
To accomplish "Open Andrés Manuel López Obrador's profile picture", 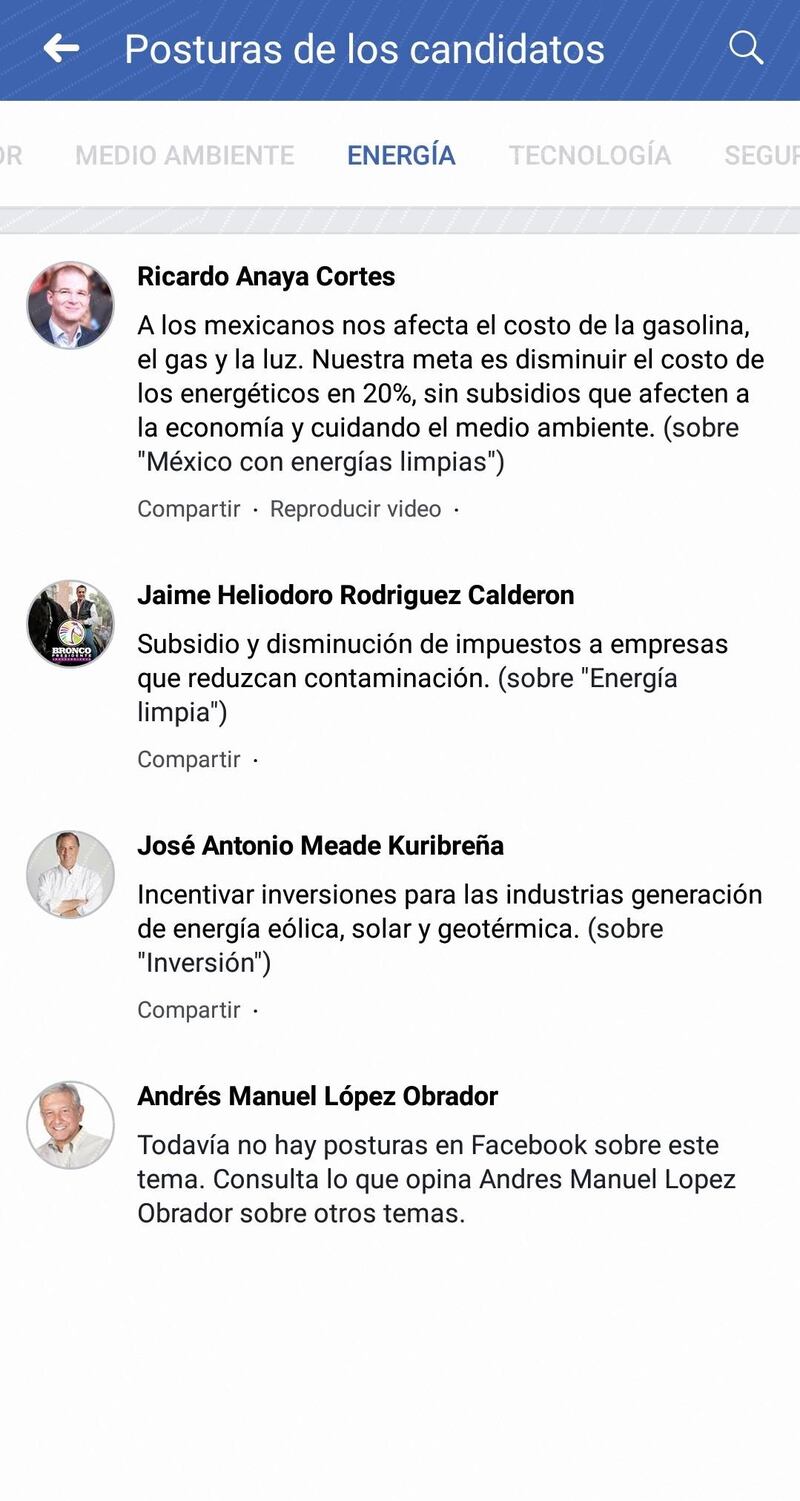I will 70,1125.
